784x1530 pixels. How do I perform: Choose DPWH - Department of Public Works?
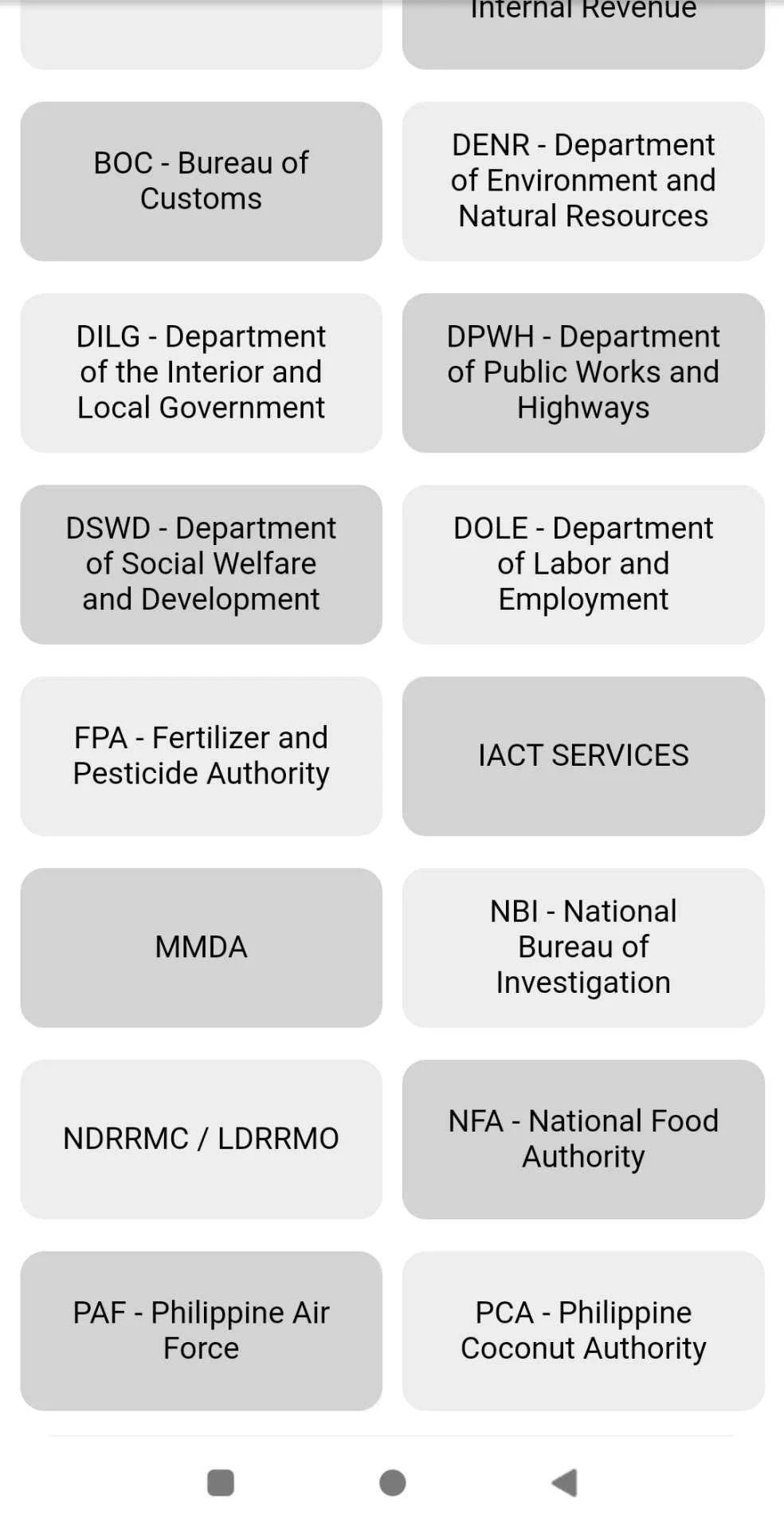click(583, 373)
